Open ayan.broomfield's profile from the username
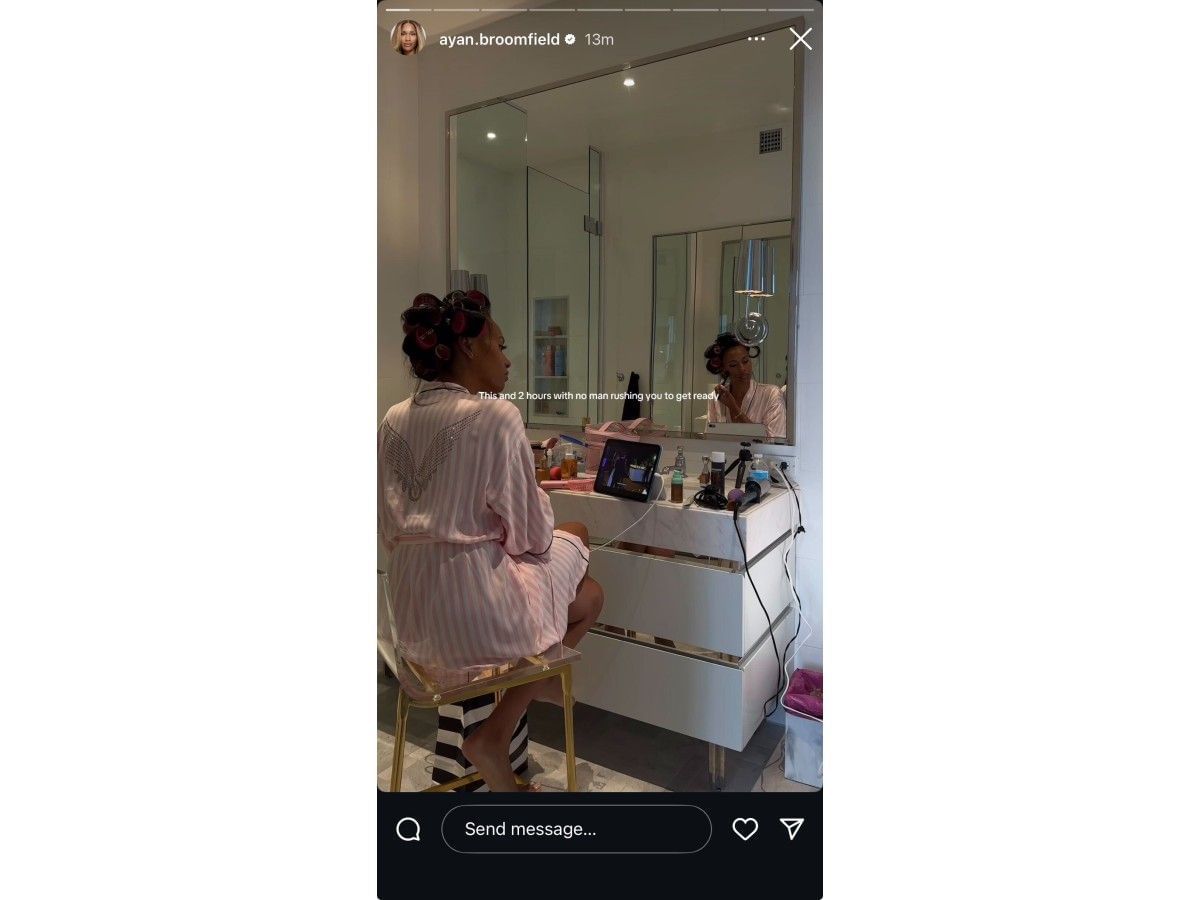Screen dimensions: 1200x900 tap(500, 39)
